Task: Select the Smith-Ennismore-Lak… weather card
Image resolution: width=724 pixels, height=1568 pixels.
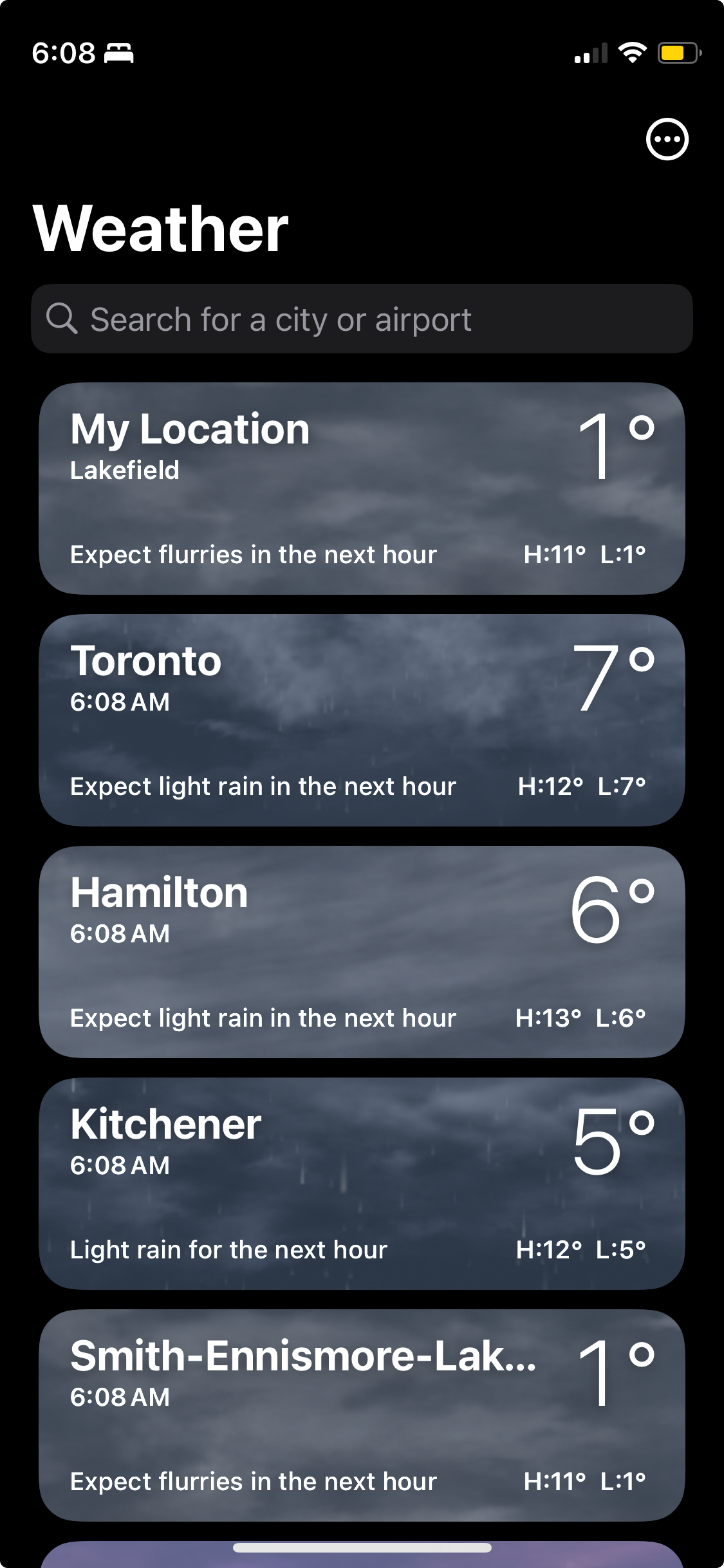Action: coord(362,1415)
